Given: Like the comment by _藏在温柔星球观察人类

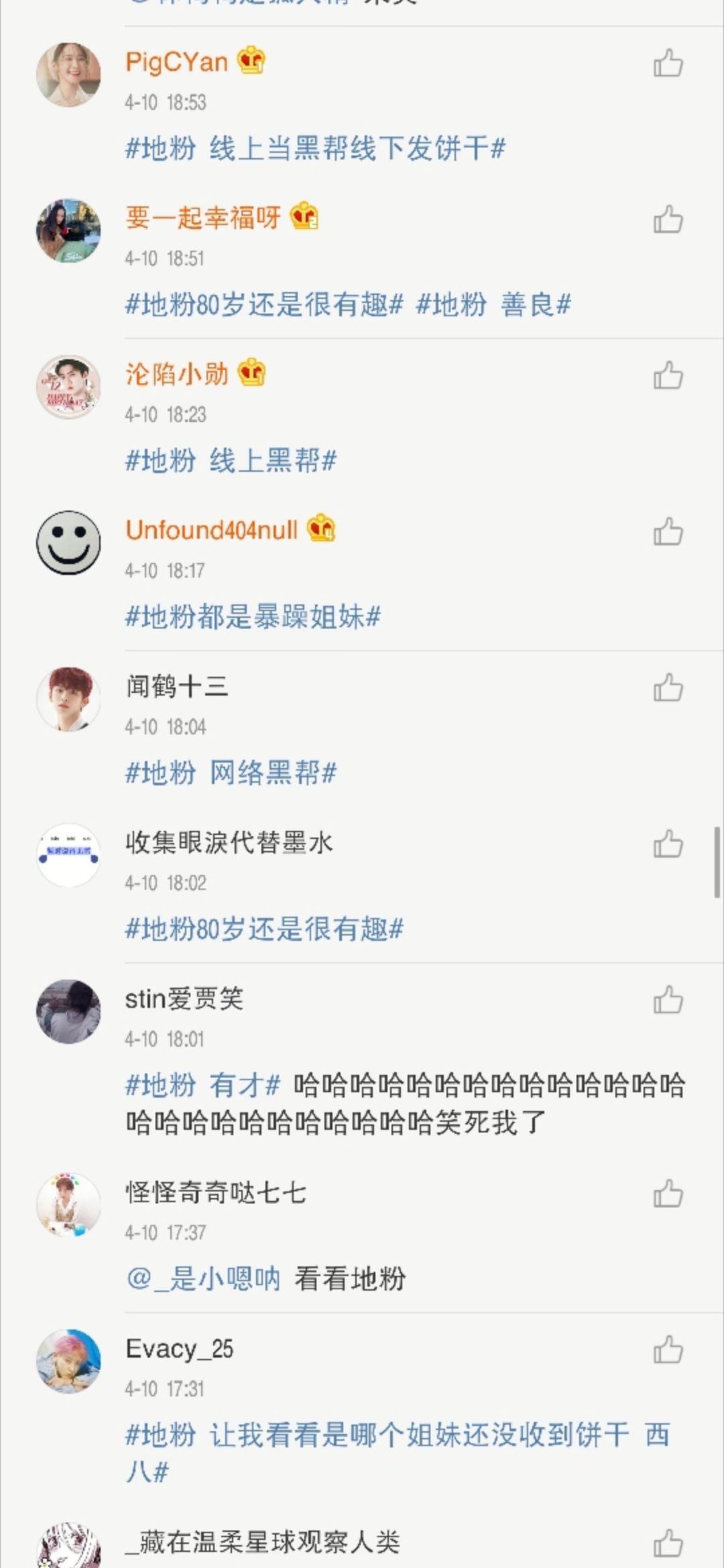Looking at the screenshot, I should (x=668, y=1545).
